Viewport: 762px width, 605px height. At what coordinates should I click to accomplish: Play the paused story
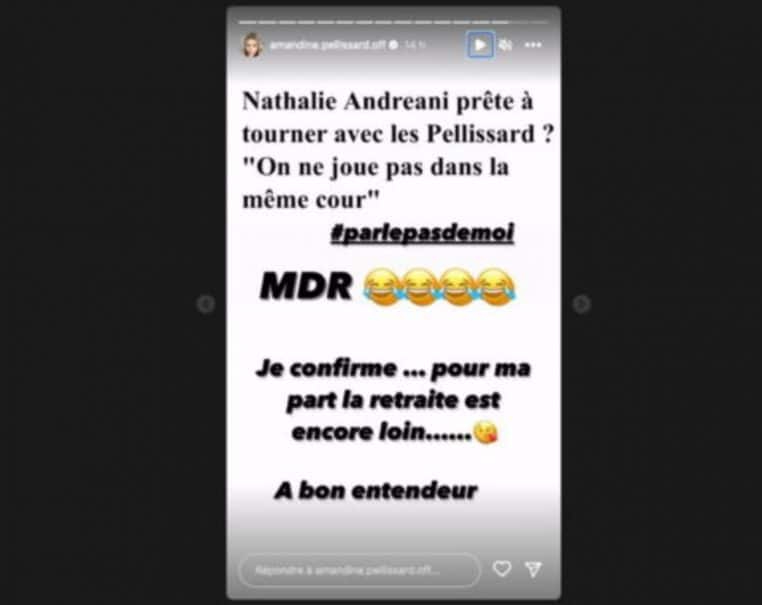point(480,45)
